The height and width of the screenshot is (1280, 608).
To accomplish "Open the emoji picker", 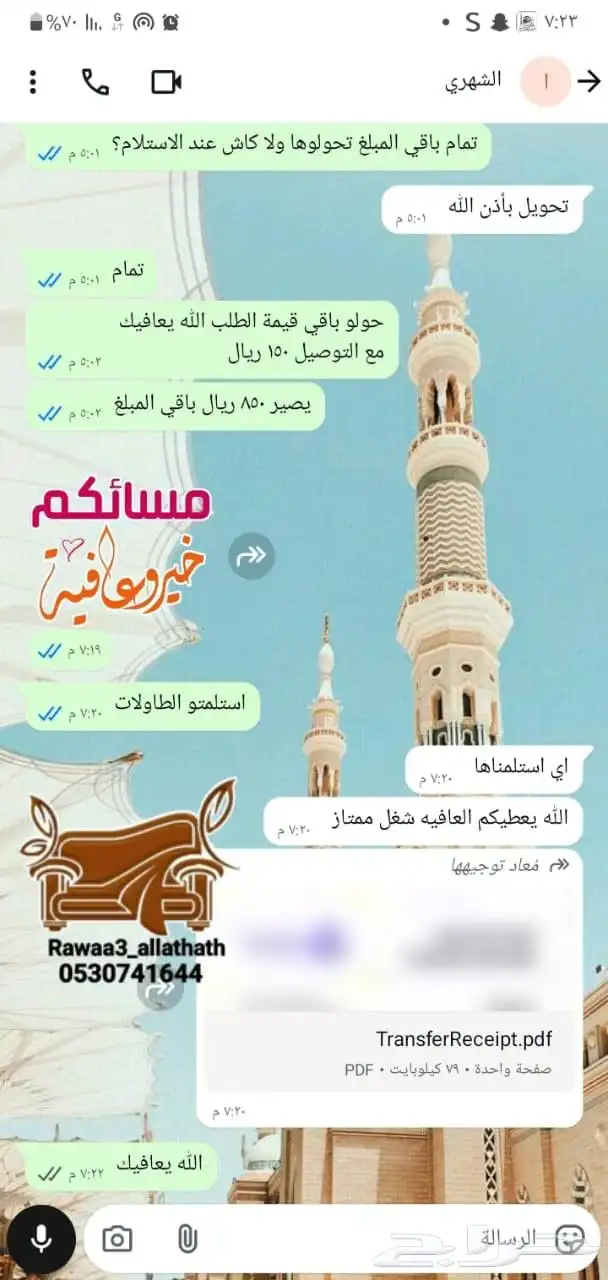I will pyautogui.click(x=570, y=1238).
